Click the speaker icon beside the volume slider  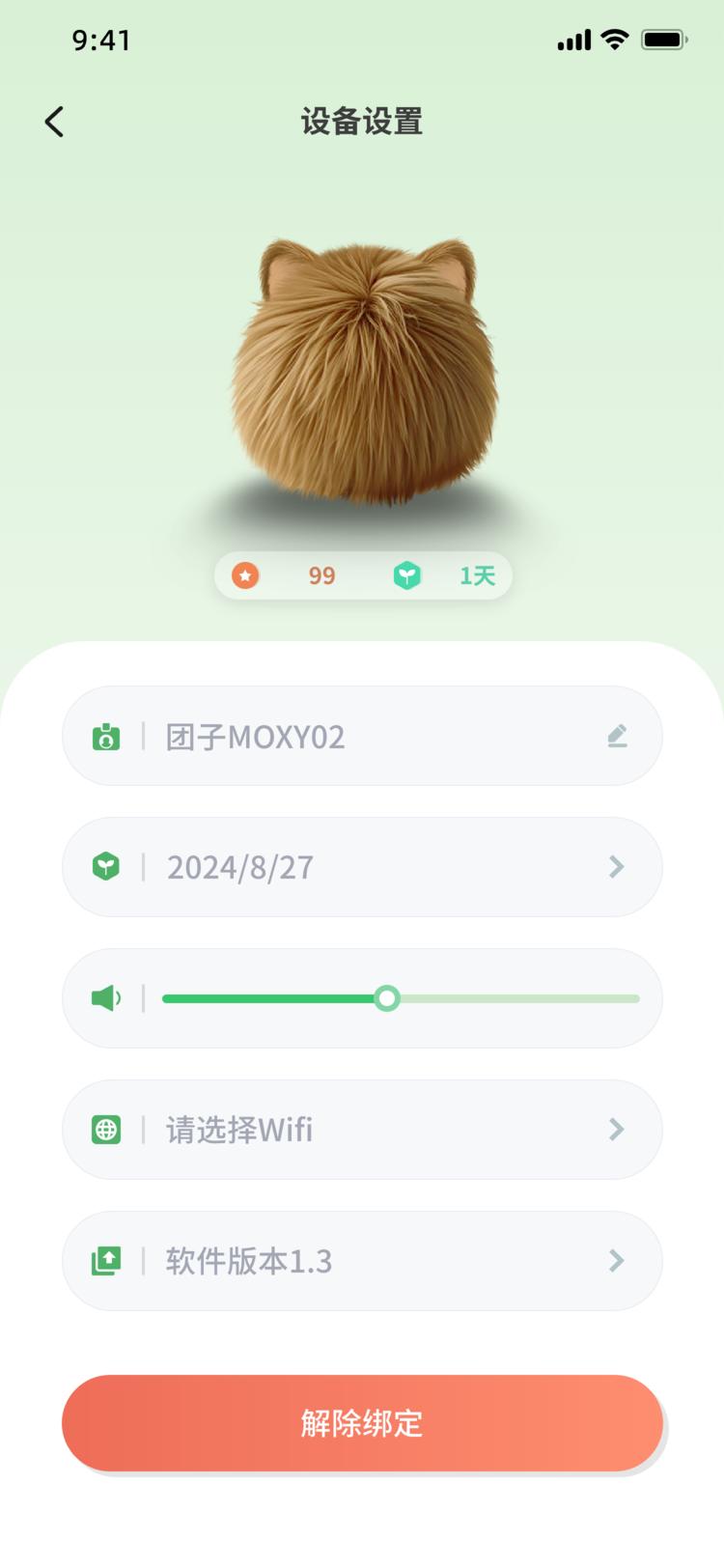click(106, 997)
